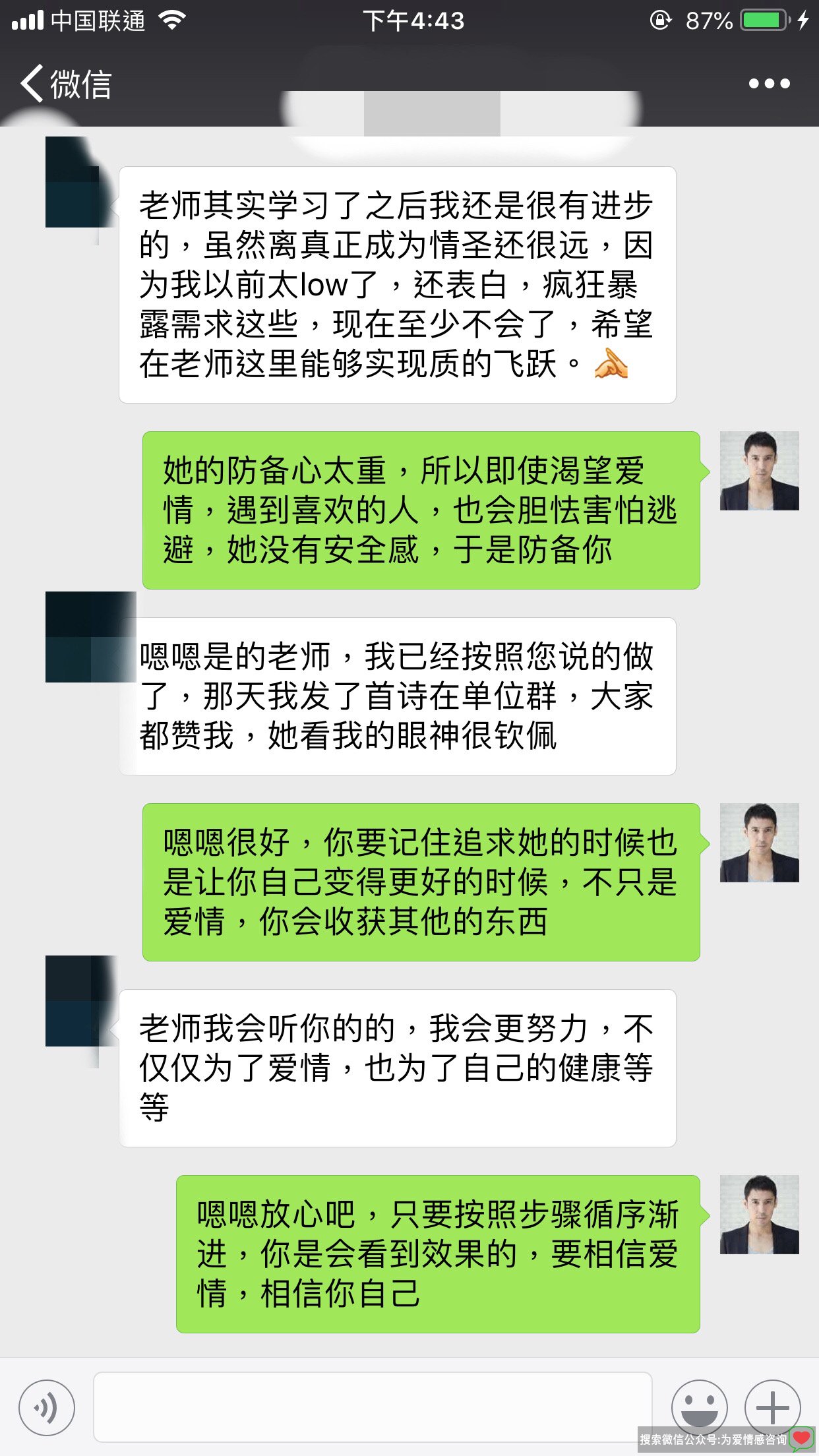The image size is (819, 1456).
Task: Open the chat overflow menu
Action: point(769,84)
